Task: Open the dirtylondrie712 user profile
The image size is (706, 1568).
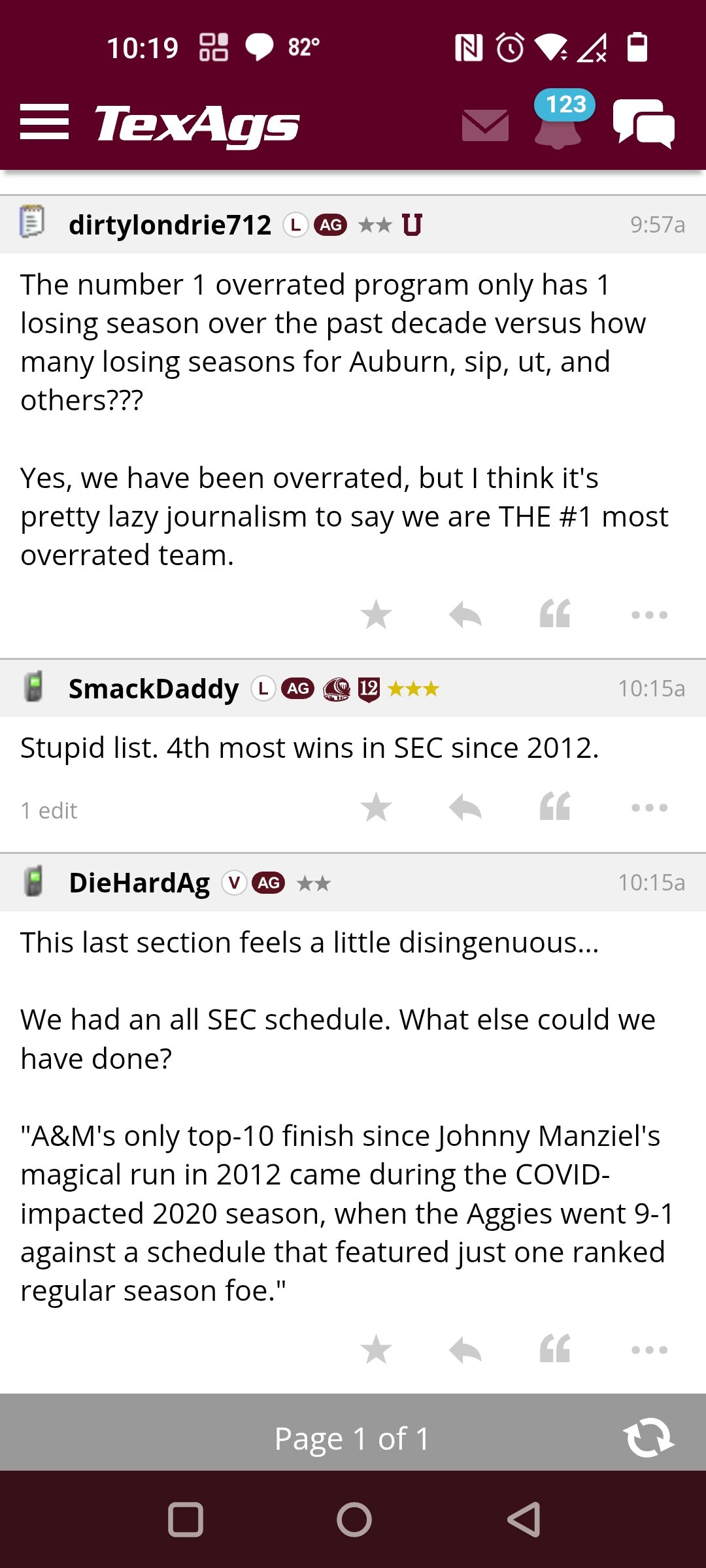Action: 170,225
